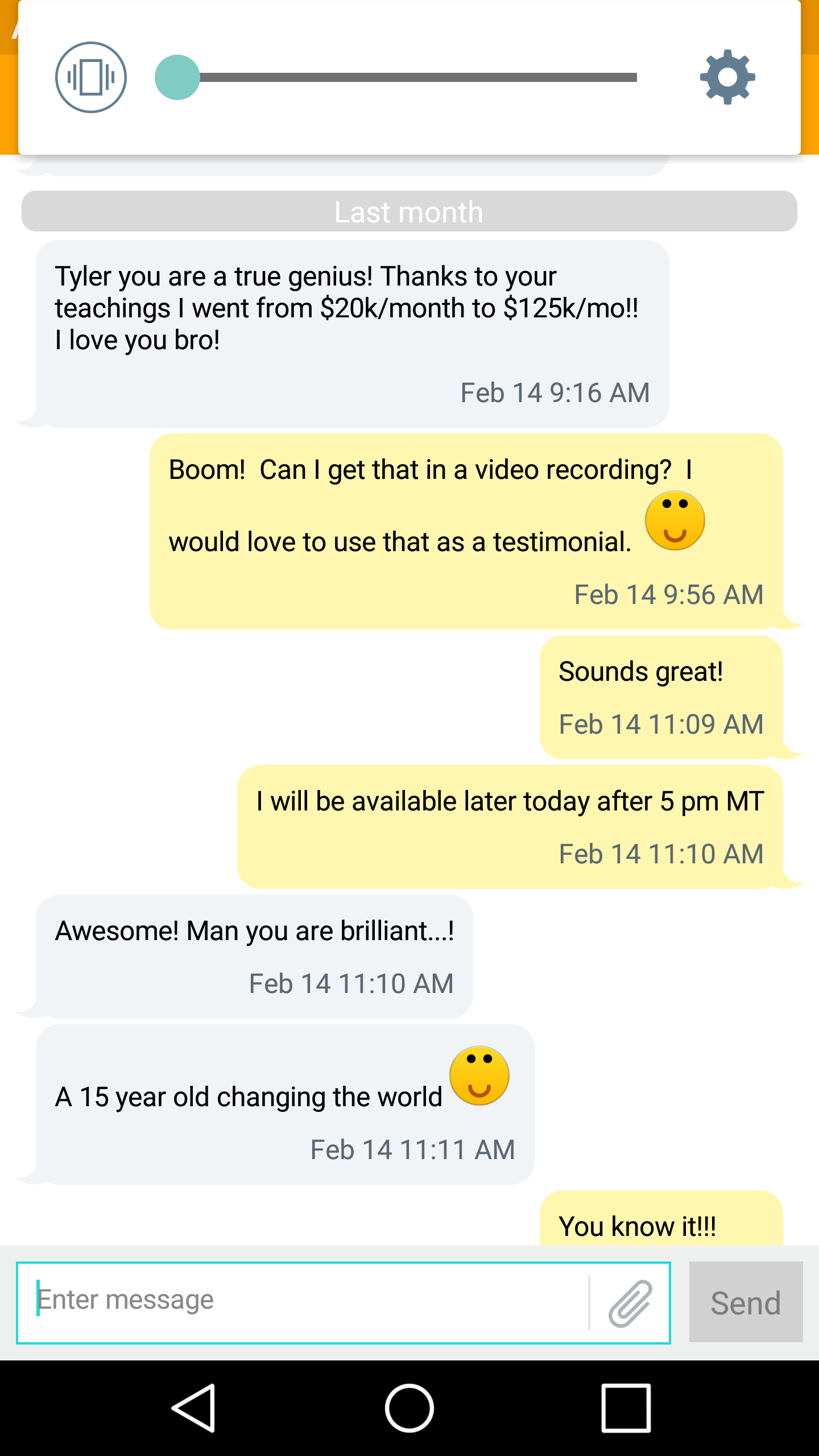Open volume settings gear
Screen dimensions: 819x1456
tap(727, 77)
